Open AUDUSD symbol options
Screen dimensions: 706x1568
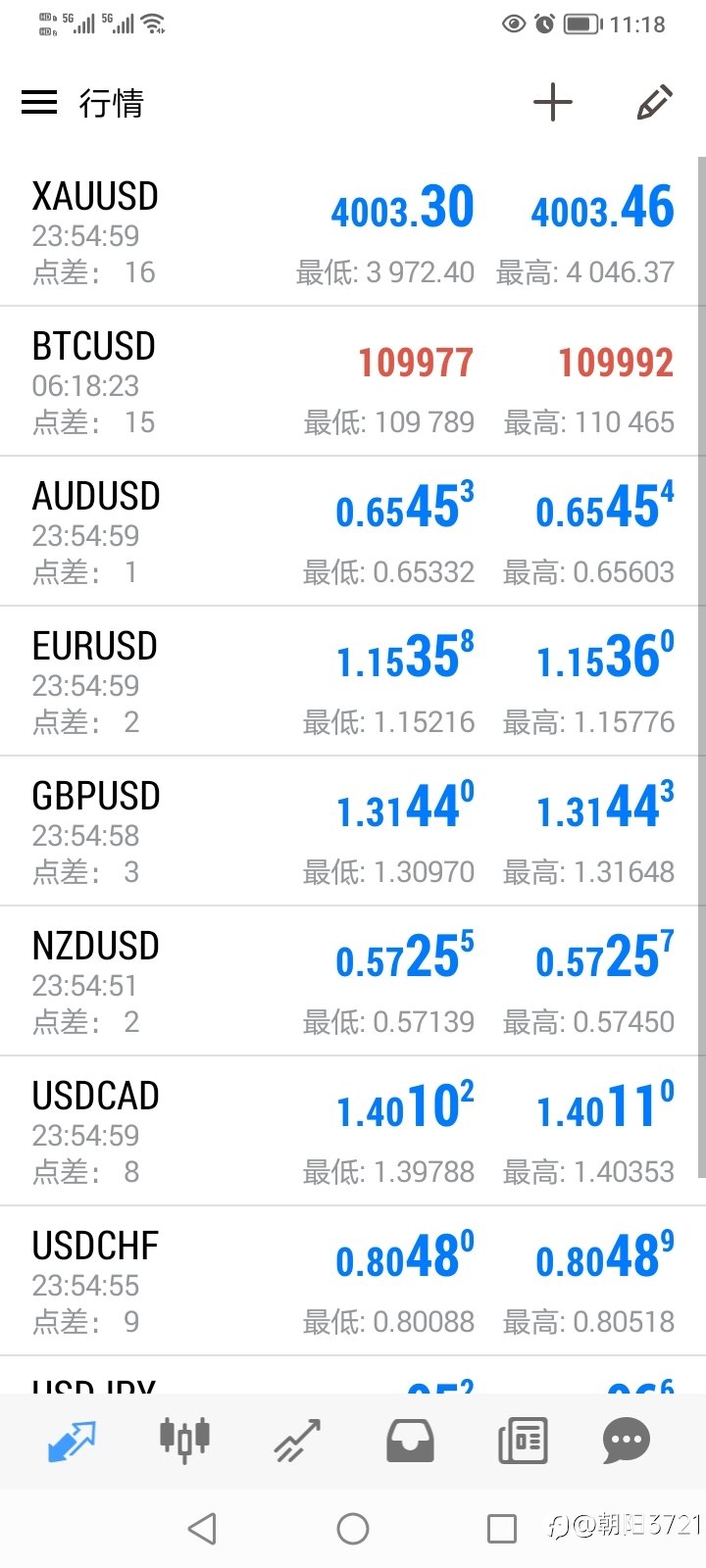353,532
